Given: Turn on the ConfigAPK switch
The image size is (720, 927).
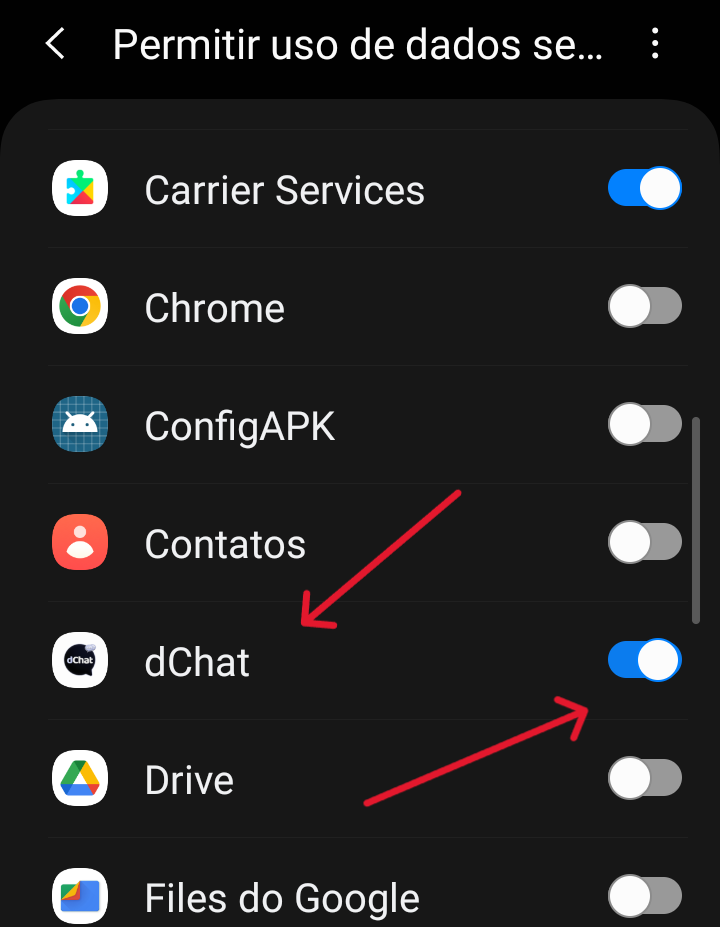Looking at the screenshot, I should [645, 425].
